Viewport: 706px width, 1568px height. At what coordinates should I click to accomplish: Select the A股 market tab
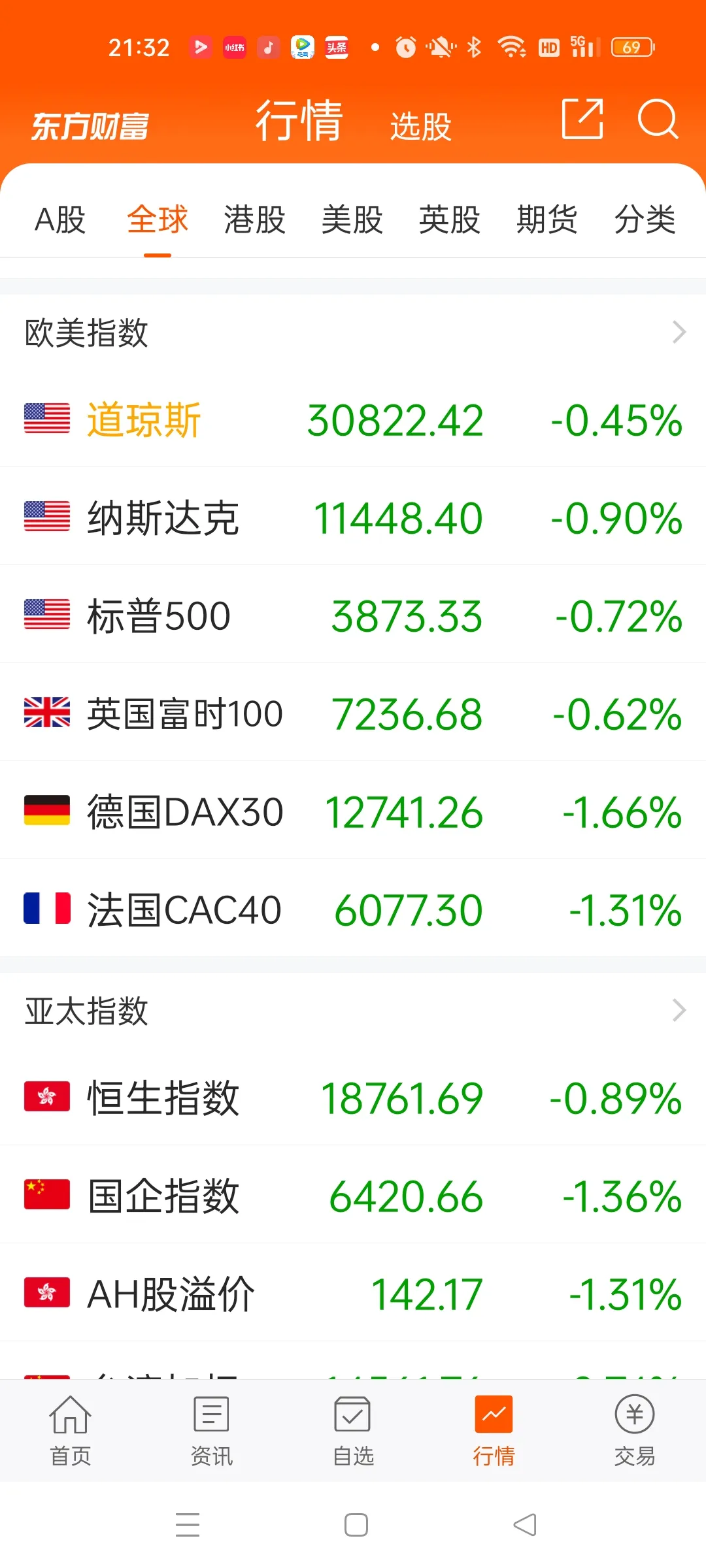tap(60, 220)
